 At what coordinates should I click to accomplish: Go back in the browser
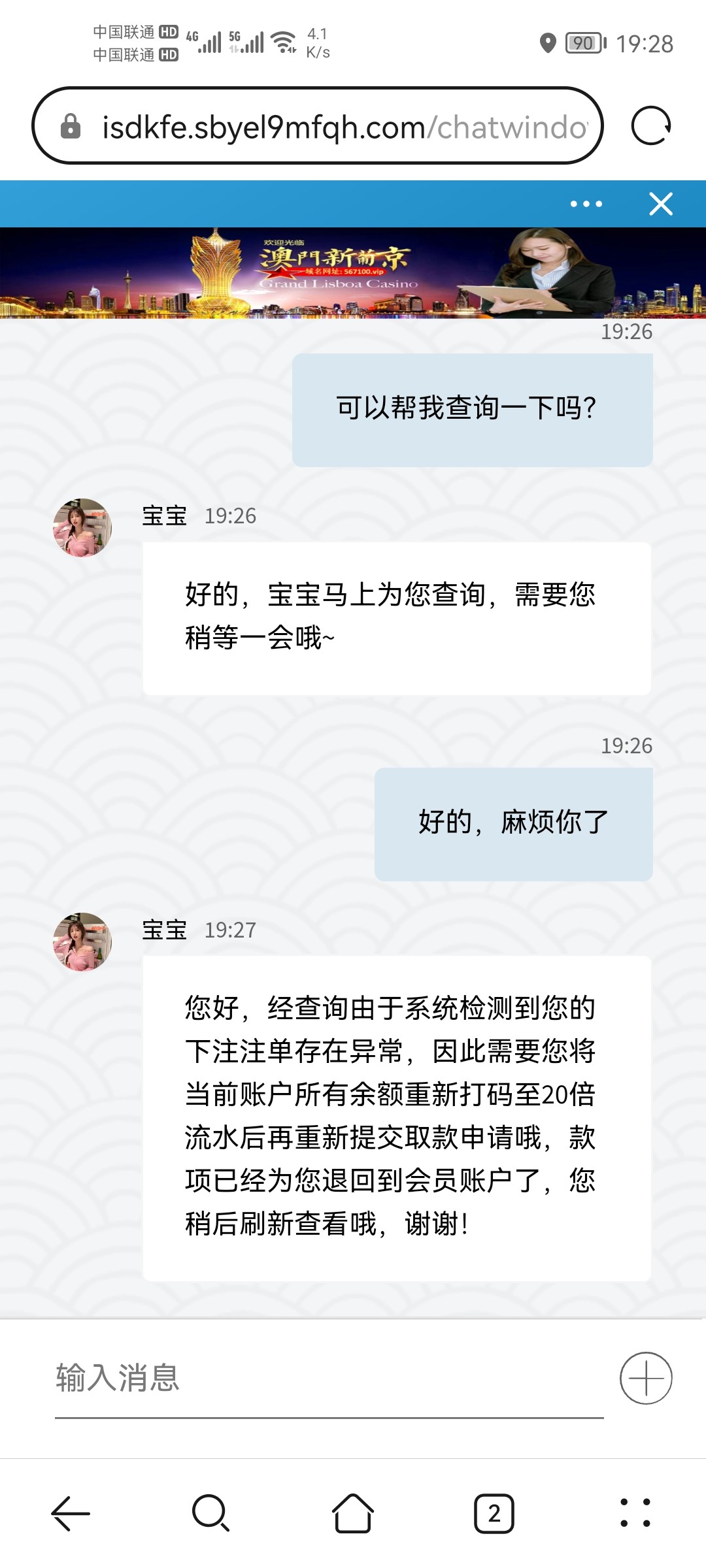[x=71, y=1513]
